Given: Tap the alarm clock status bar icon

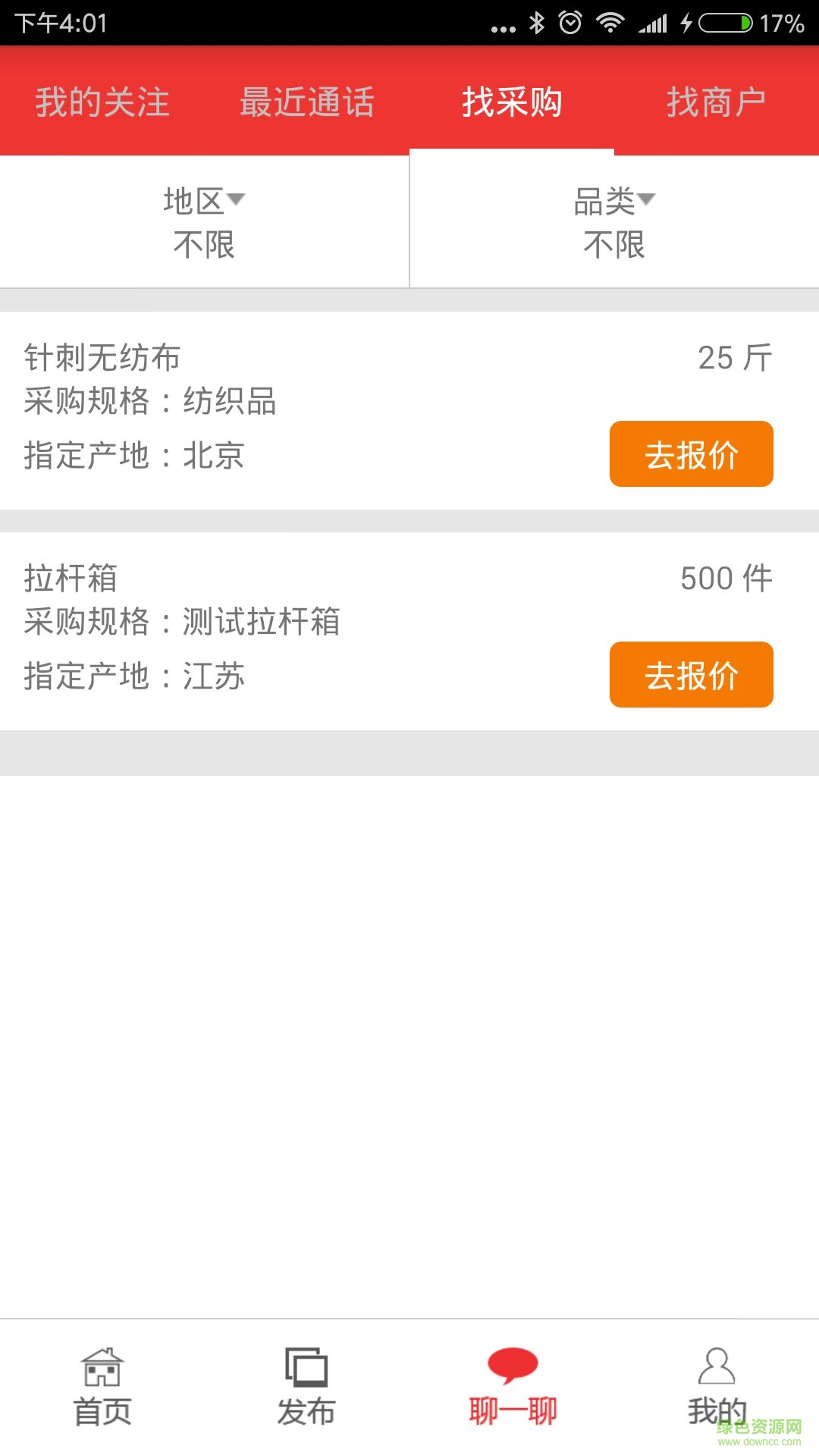Looking at the screenshot, I should [571, 23].
